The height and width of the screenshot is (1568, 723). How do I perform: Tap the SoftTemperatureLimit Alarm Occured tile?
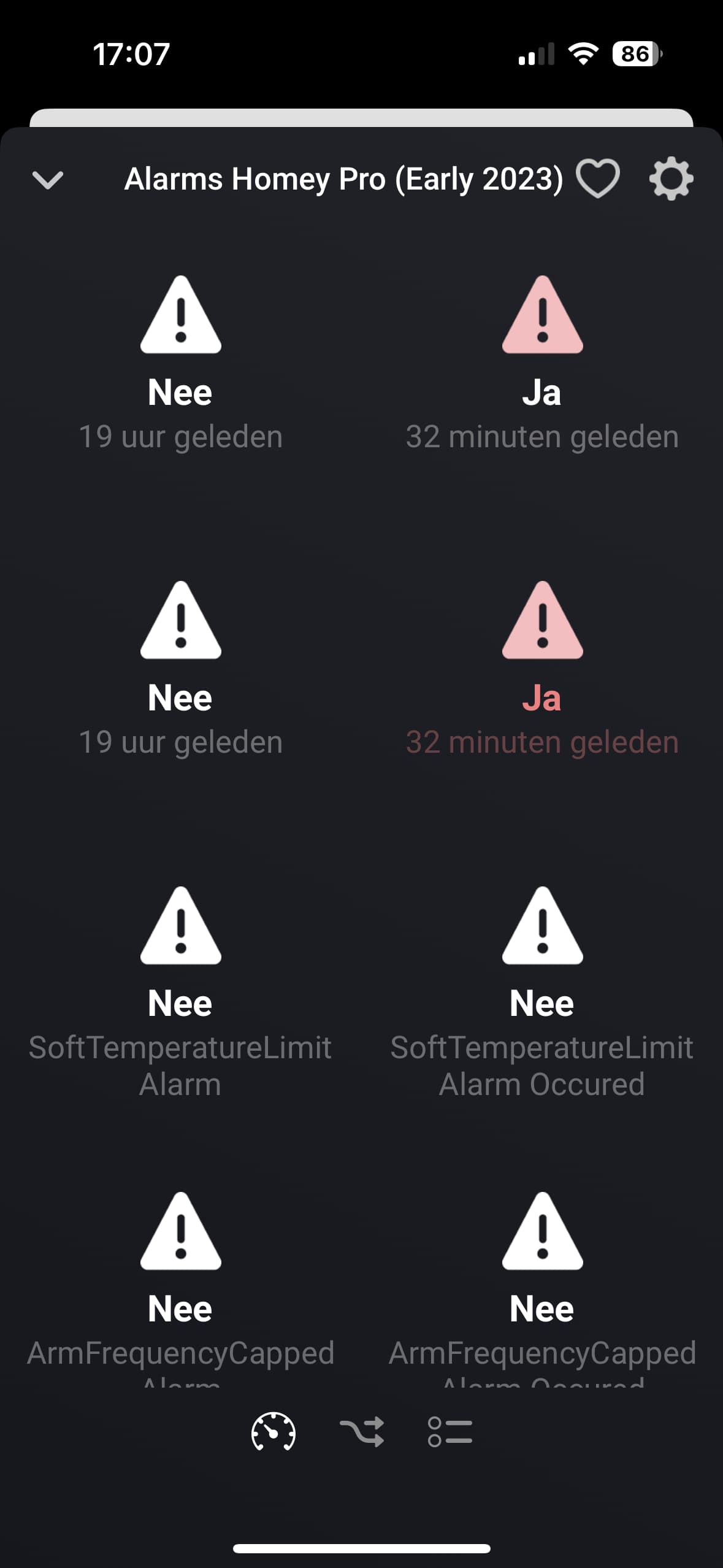coord(542,993)
